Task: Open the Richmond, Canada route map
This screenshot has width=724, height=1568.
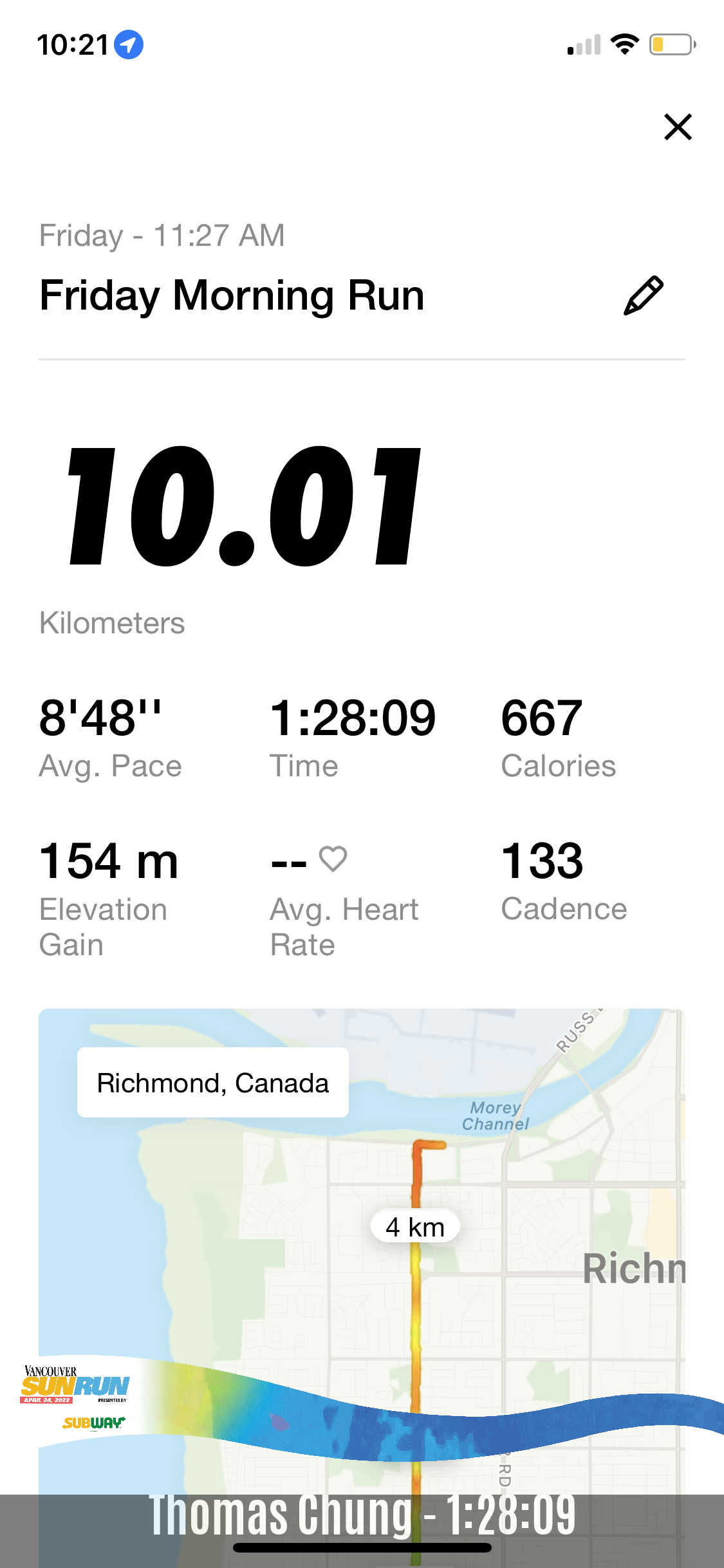Action: click(362, 1287)
